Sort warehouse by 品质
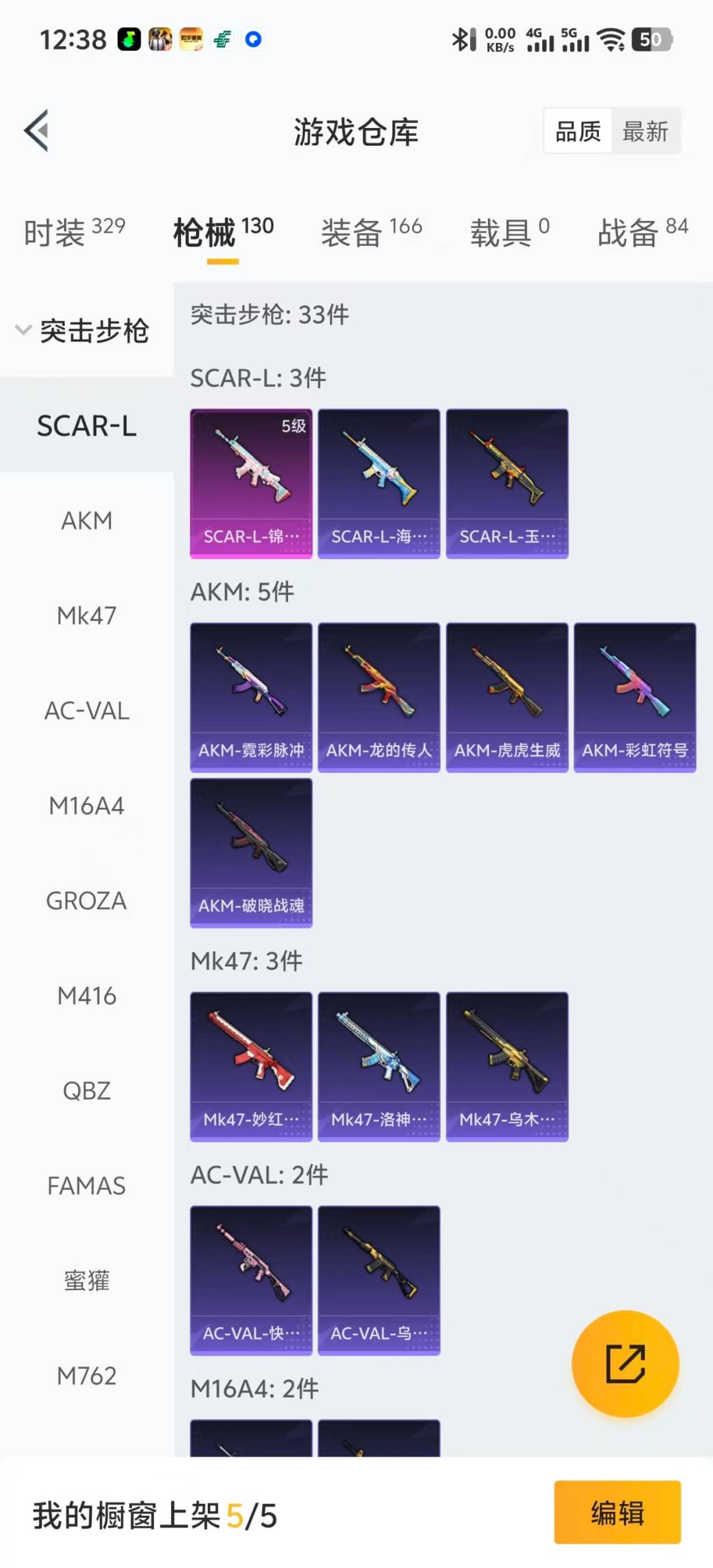Image resolution: width=713 pixels, height=1568 pixels. (x=578, y=131)
